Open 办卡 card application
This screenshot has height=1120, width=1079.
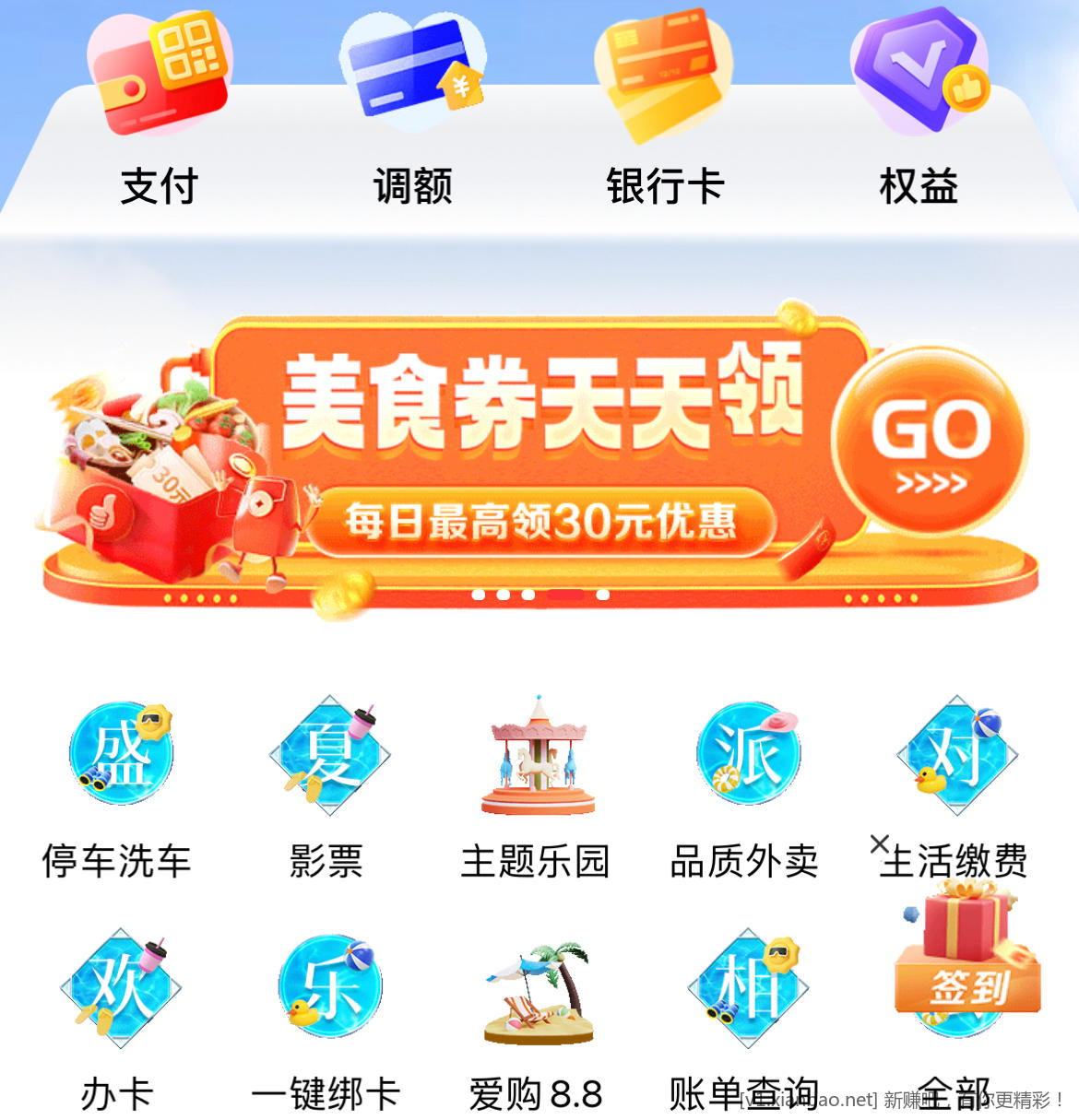click(118, 1014)
